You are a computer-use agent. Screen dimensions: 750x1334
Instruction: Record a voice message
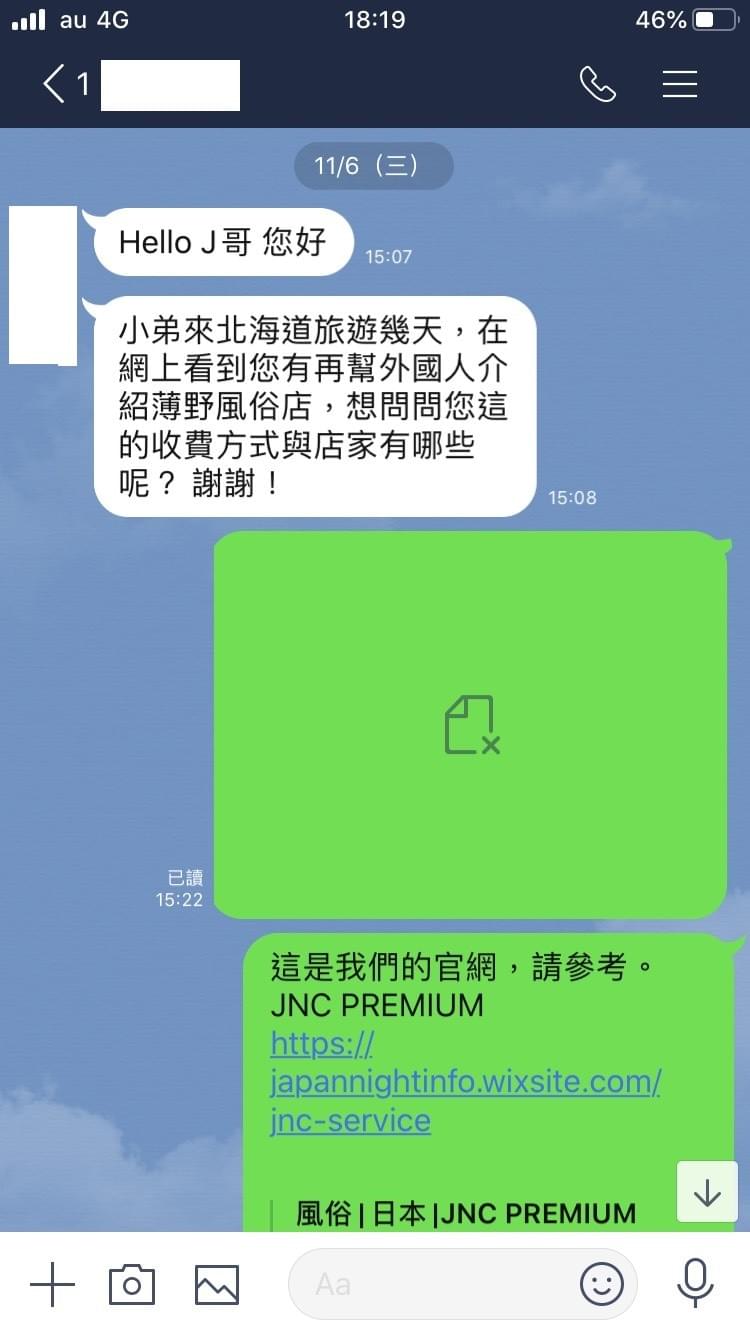[x=694, y=1284]
